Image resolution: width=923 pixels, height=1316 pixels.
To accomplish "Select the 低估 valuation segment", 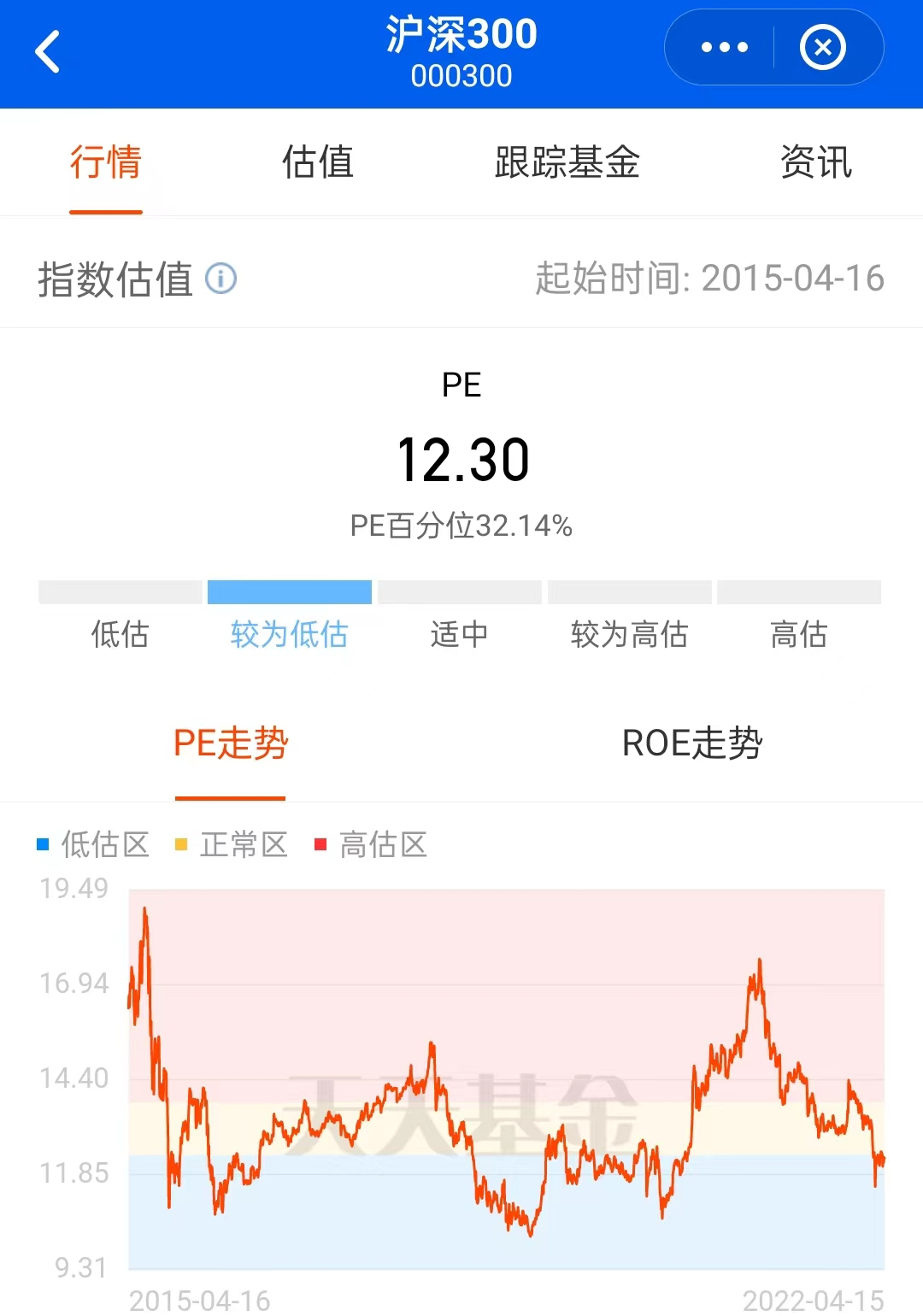I will tap(119, 635).
